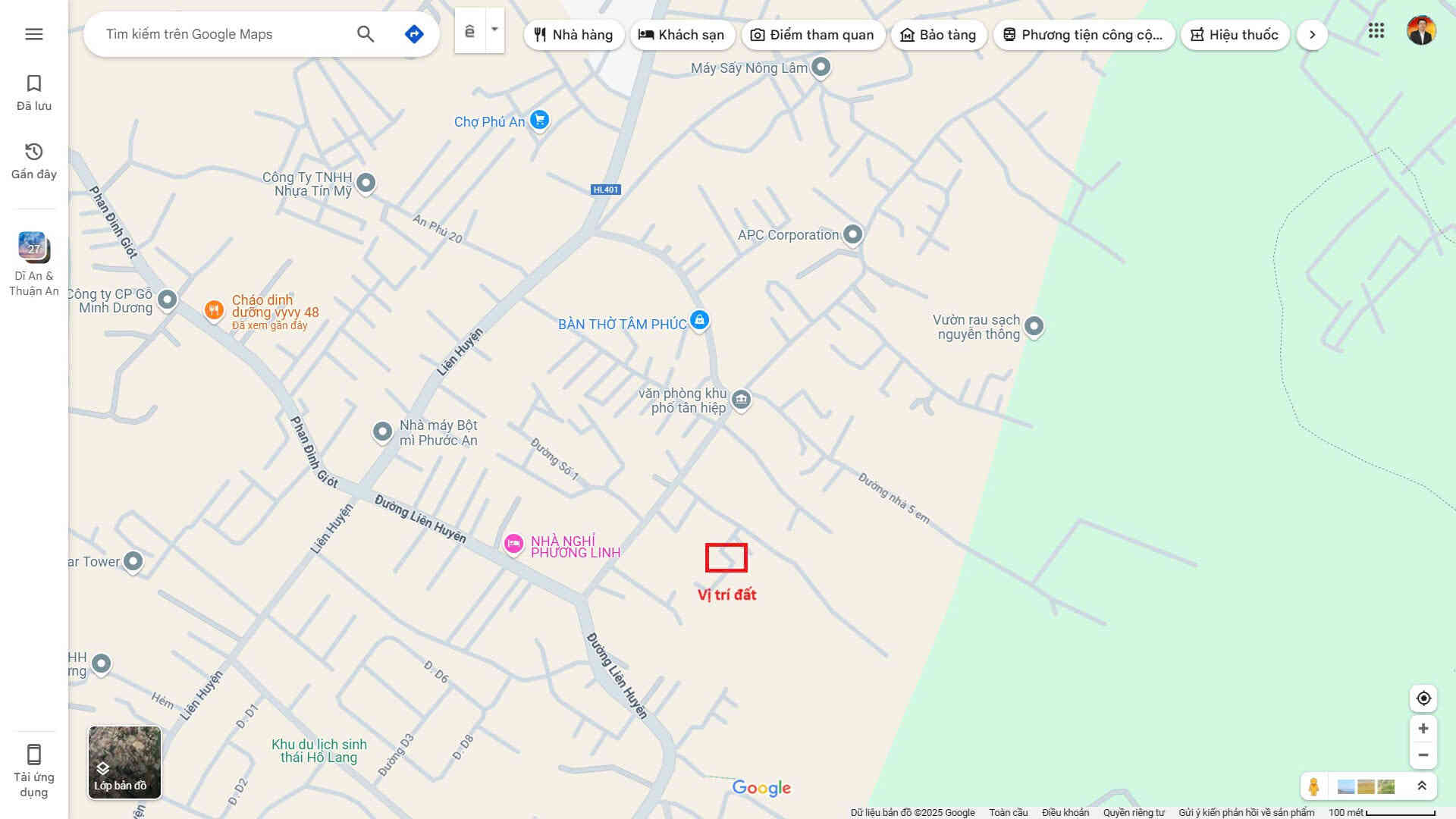Open Gần đây recent history
The image size is (1456, 819).
click(x=34, y=161)
